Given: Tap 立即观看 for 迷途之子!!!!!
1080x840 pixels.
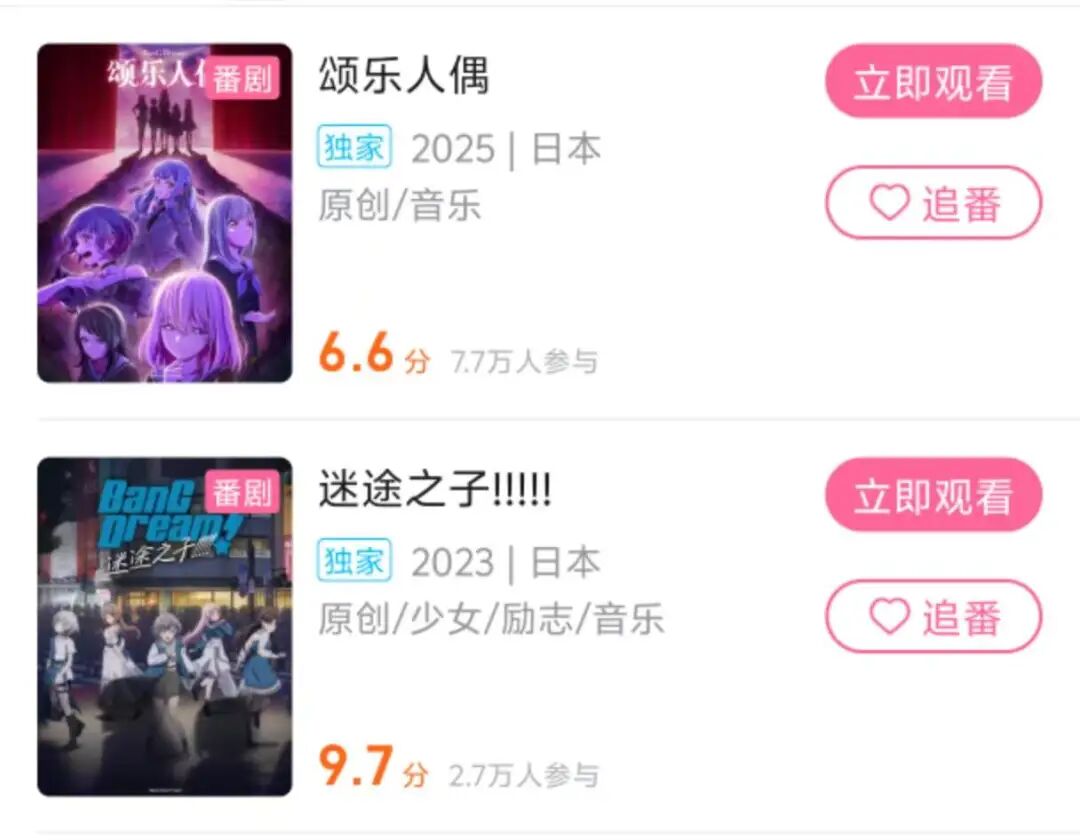Looking at the screenshot, I should click(933, 495).
